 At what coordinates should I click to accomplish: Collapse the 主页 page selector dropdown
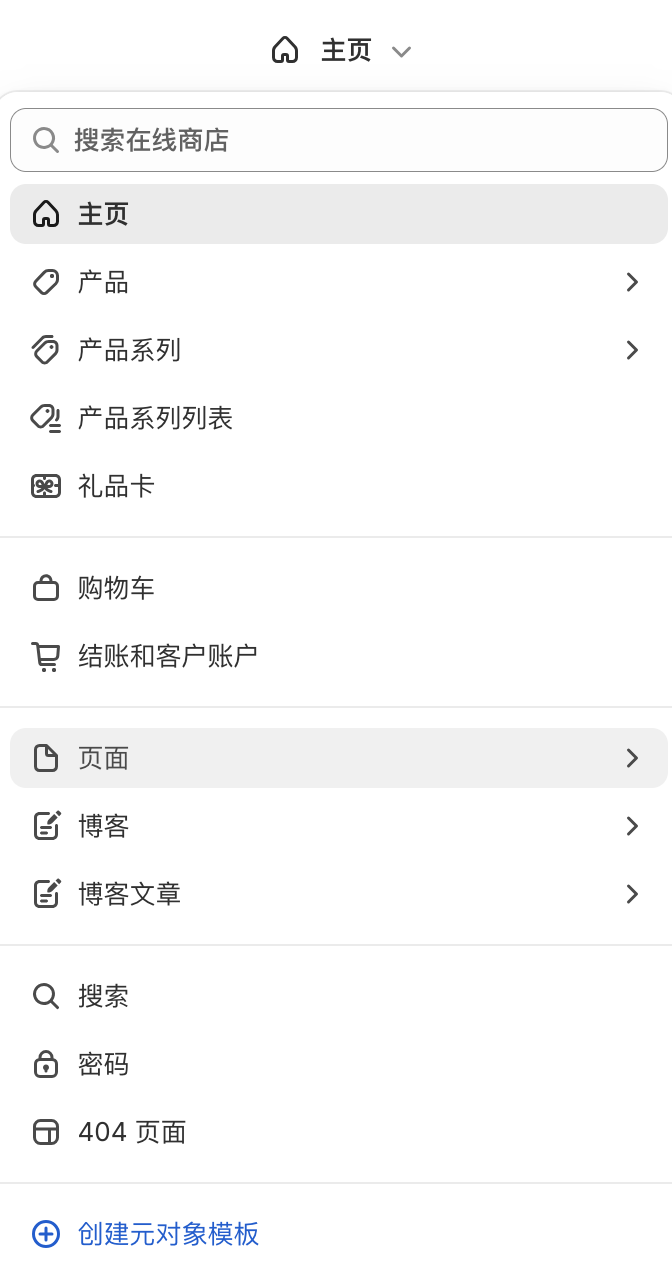pos(341,50)
